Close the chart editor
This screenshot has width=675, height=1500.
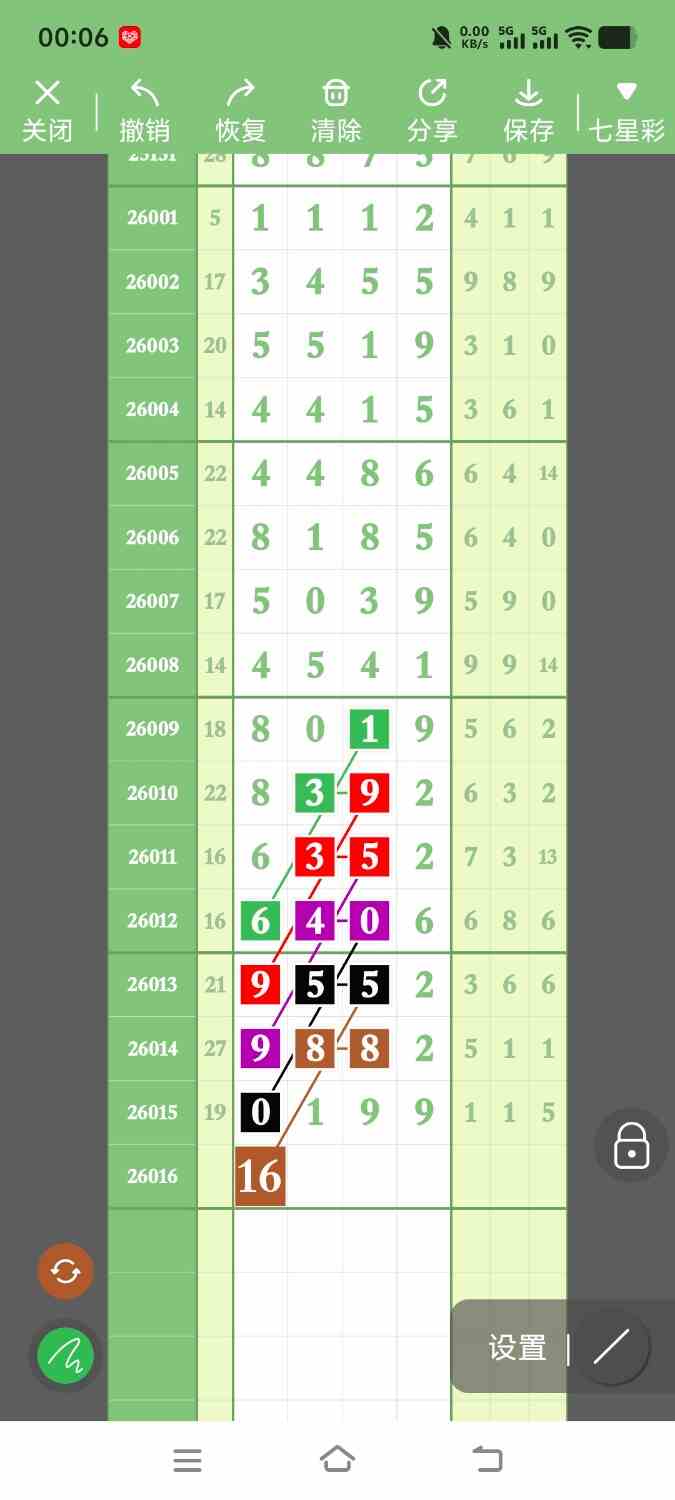coord(47,110)
